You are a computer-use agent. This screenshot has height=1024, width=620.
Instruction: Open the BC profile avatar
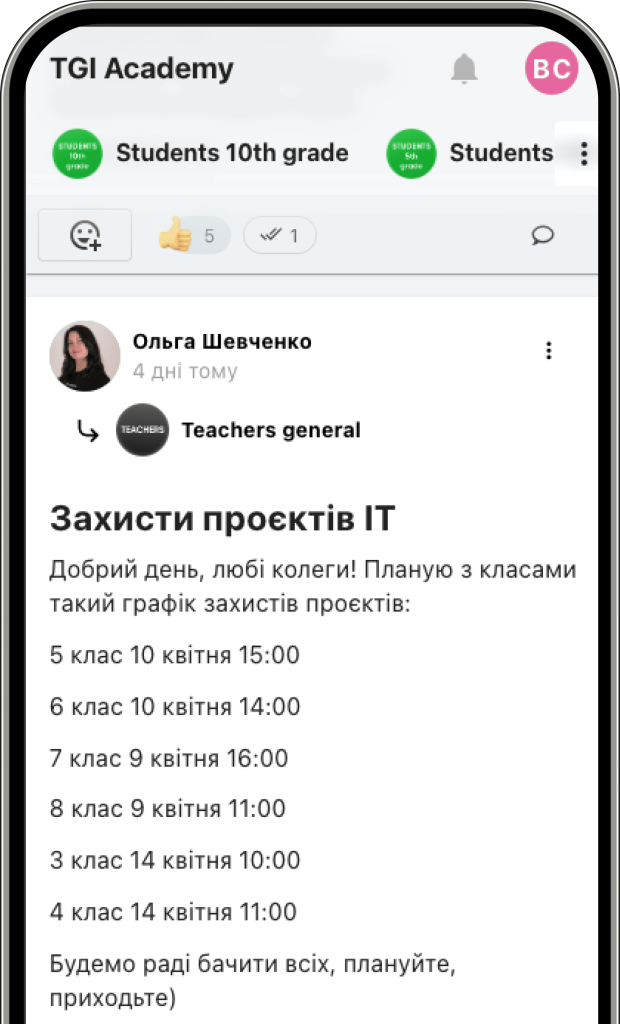[551, 69]
